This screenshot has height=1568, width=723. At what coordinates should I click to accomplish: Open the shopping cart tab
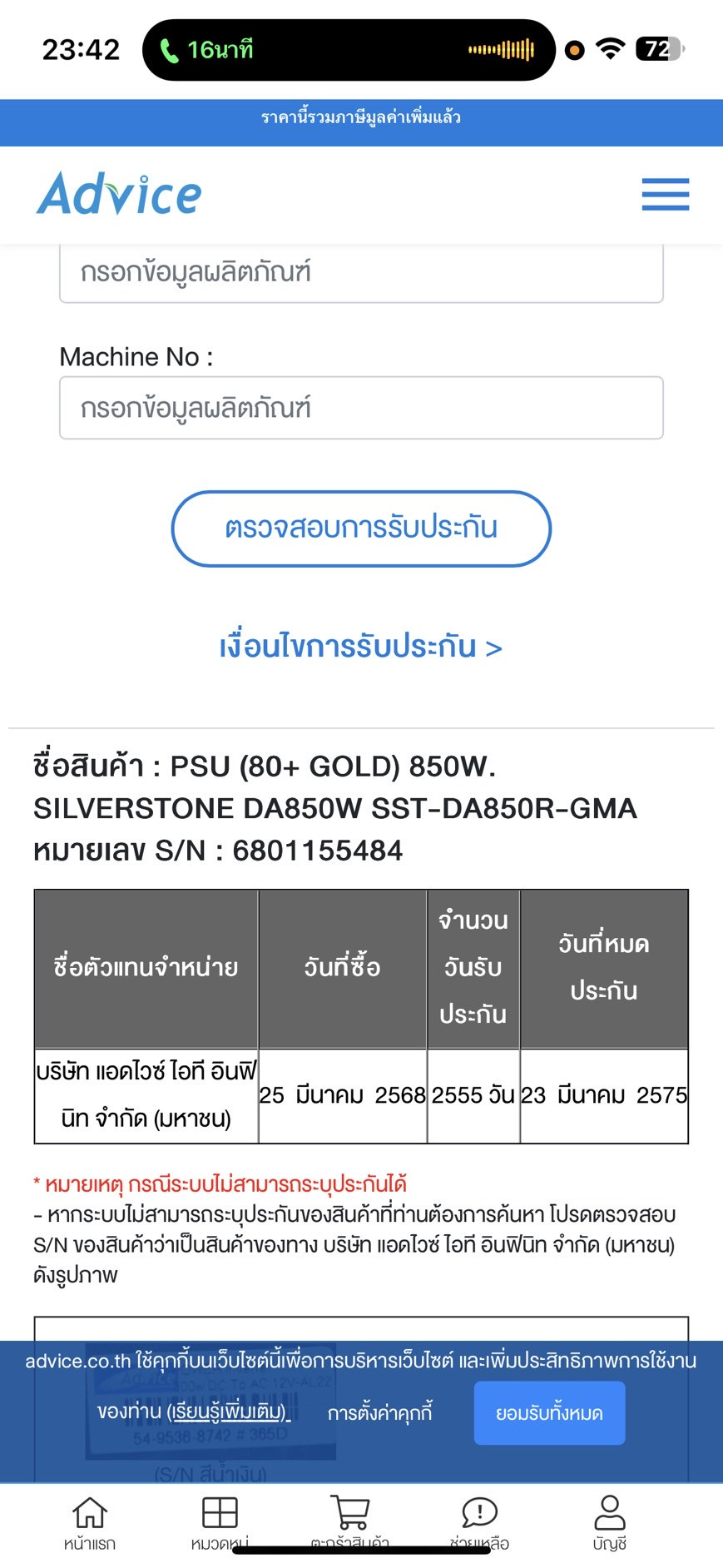[x=349, y=1523]
